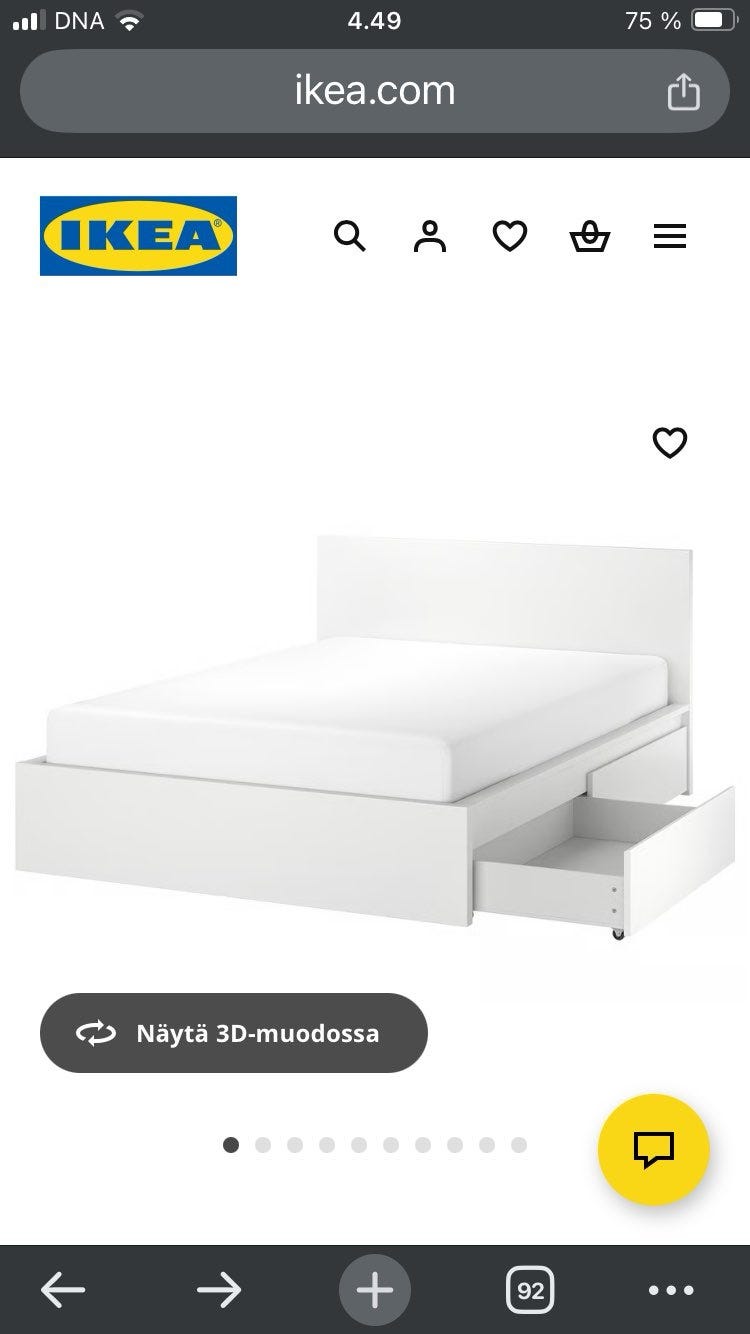Go back to the previous page

63,1291
